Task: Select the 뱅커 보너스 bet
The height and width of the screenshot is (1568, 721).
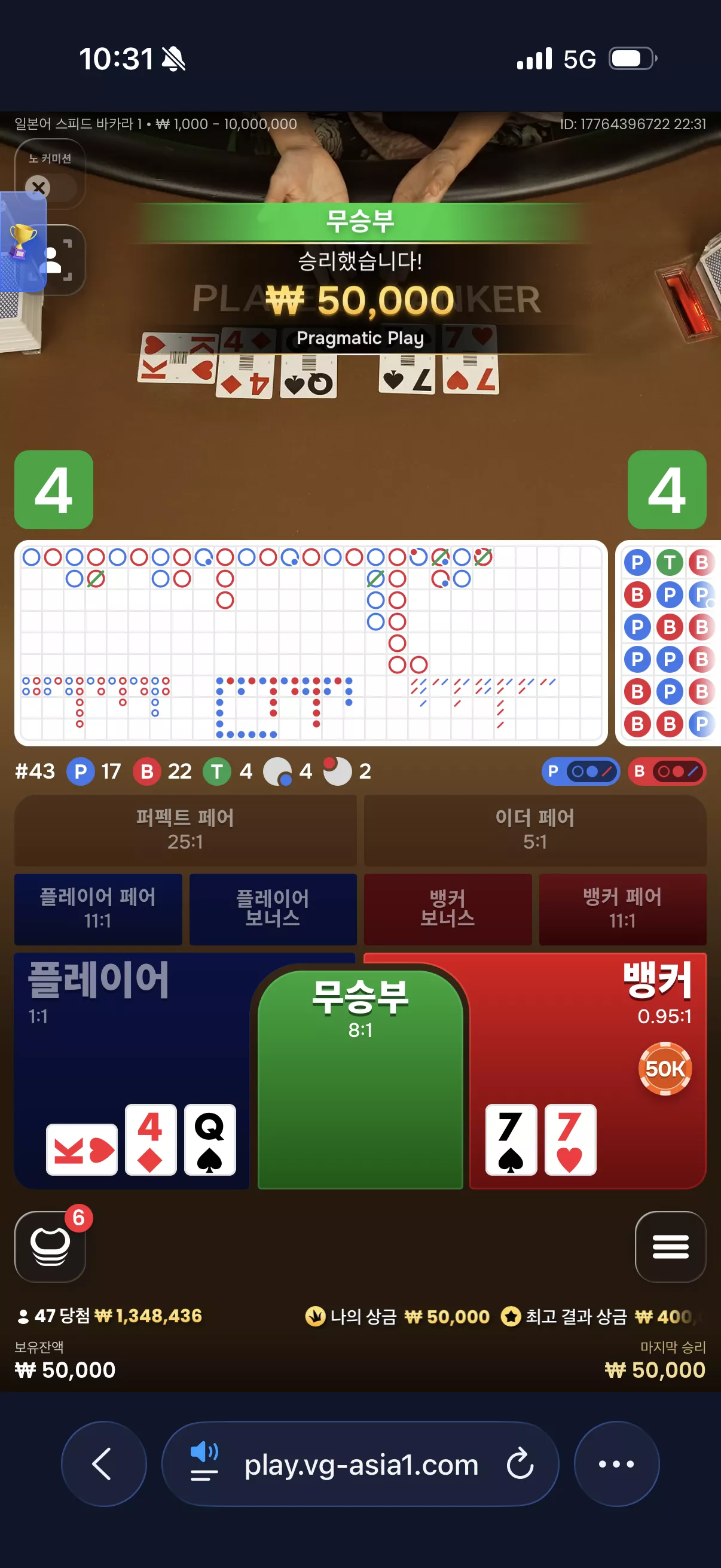Action: [x=448, y=909]
